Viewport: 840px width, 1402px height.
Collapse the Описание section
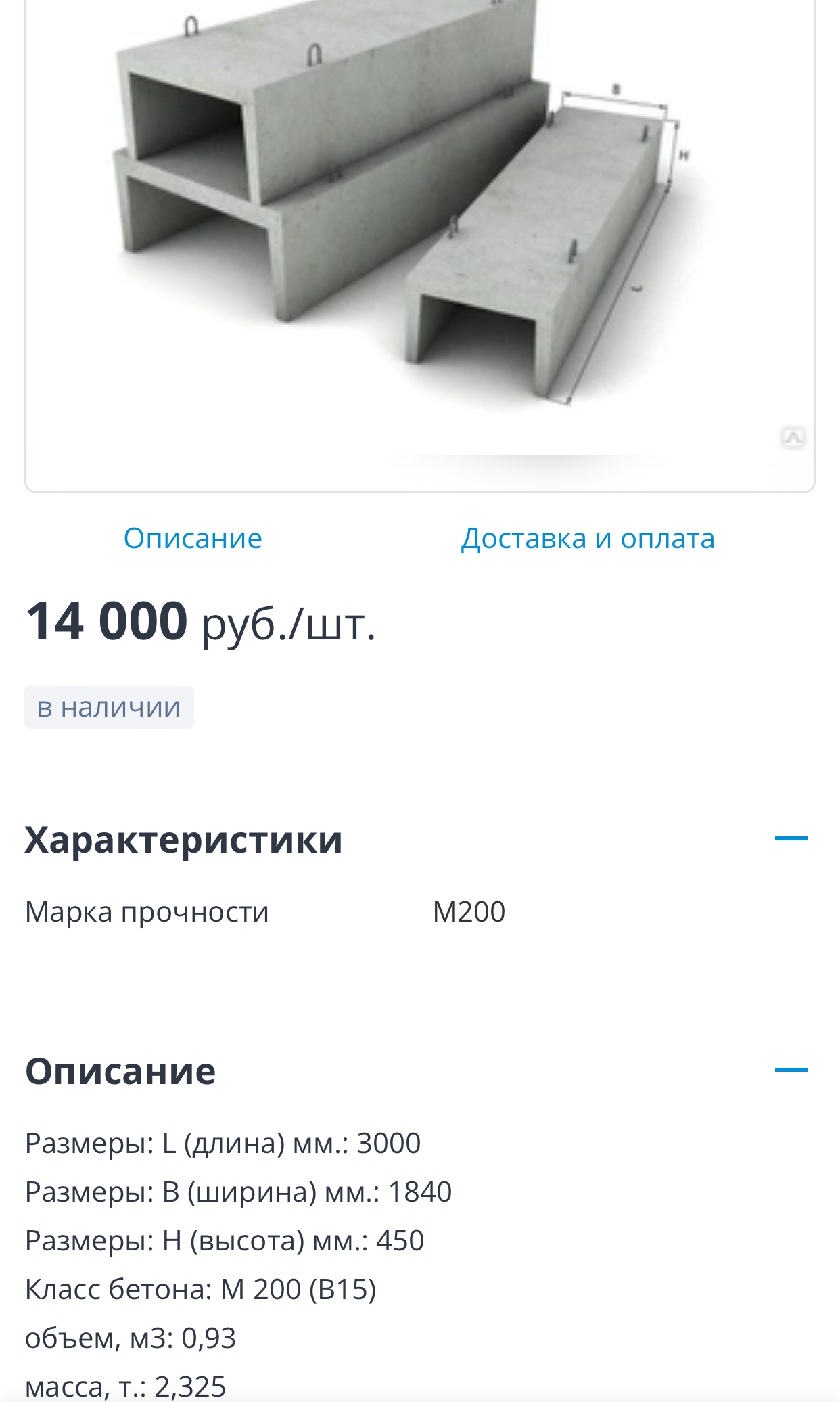(x=791, y=1070)
